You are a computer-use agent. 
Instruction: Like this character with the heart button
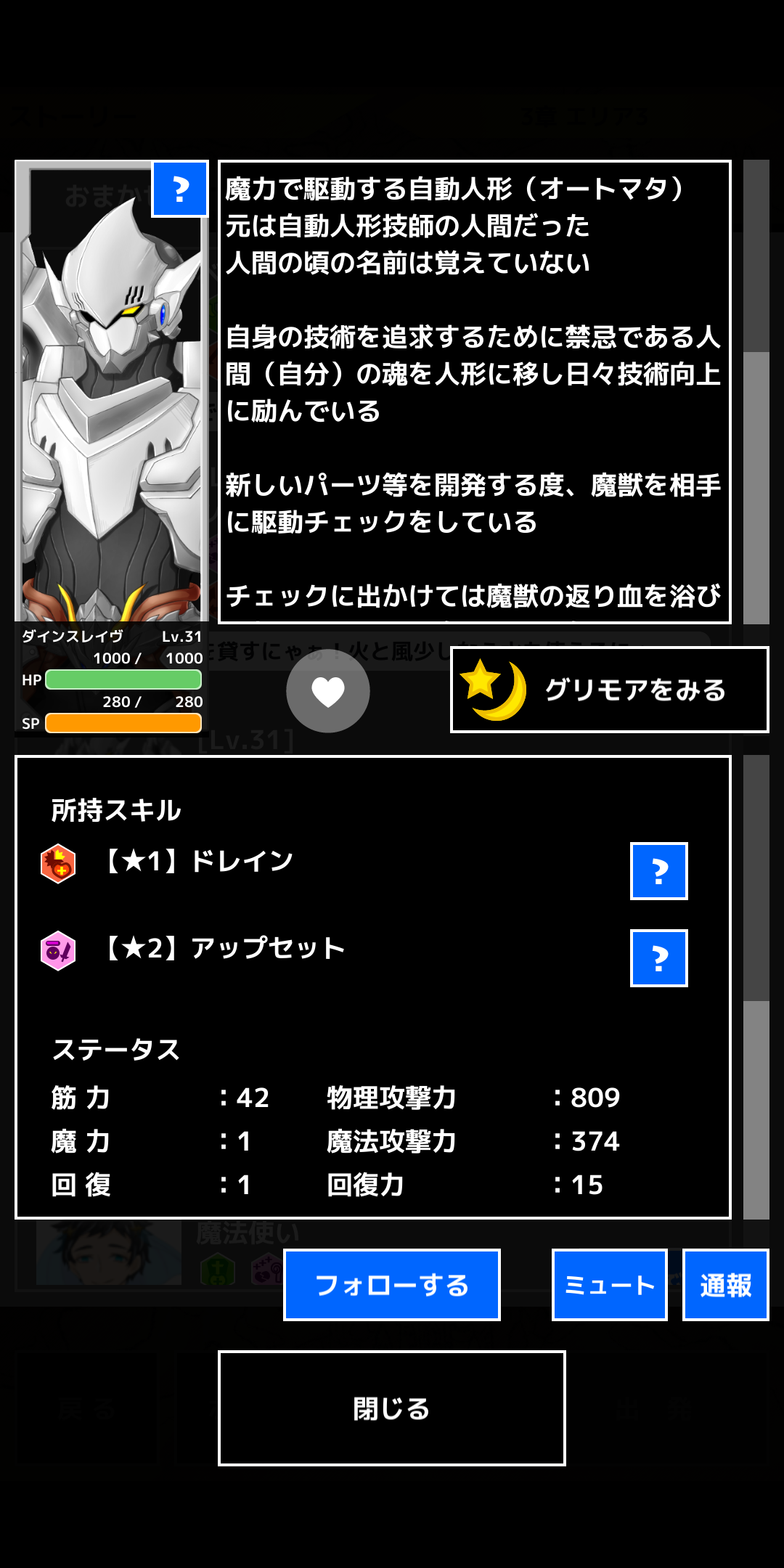click(328, 691)
